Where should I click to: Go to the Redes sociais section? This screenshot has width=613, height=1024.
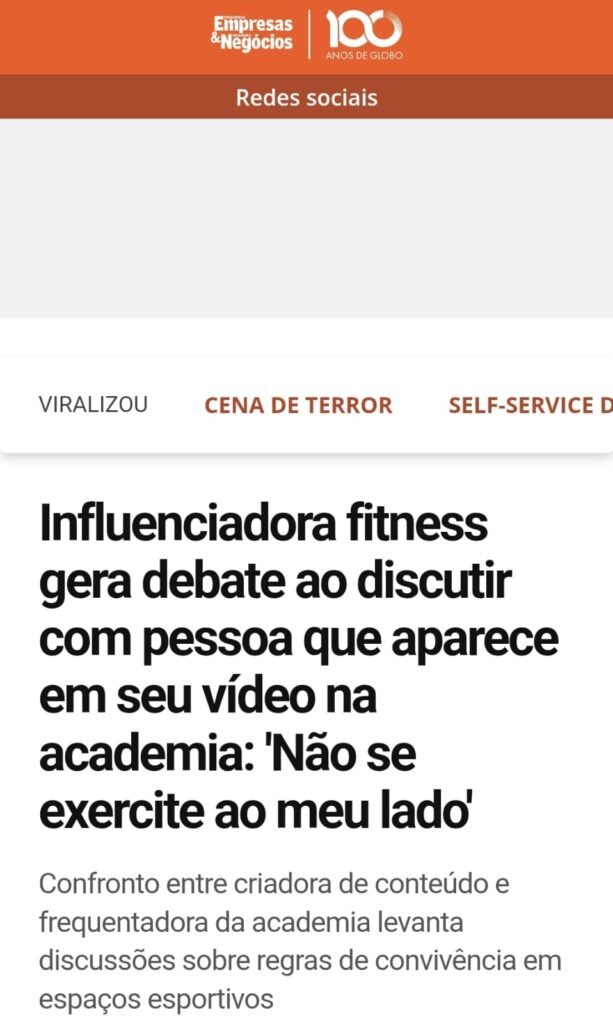306,98
